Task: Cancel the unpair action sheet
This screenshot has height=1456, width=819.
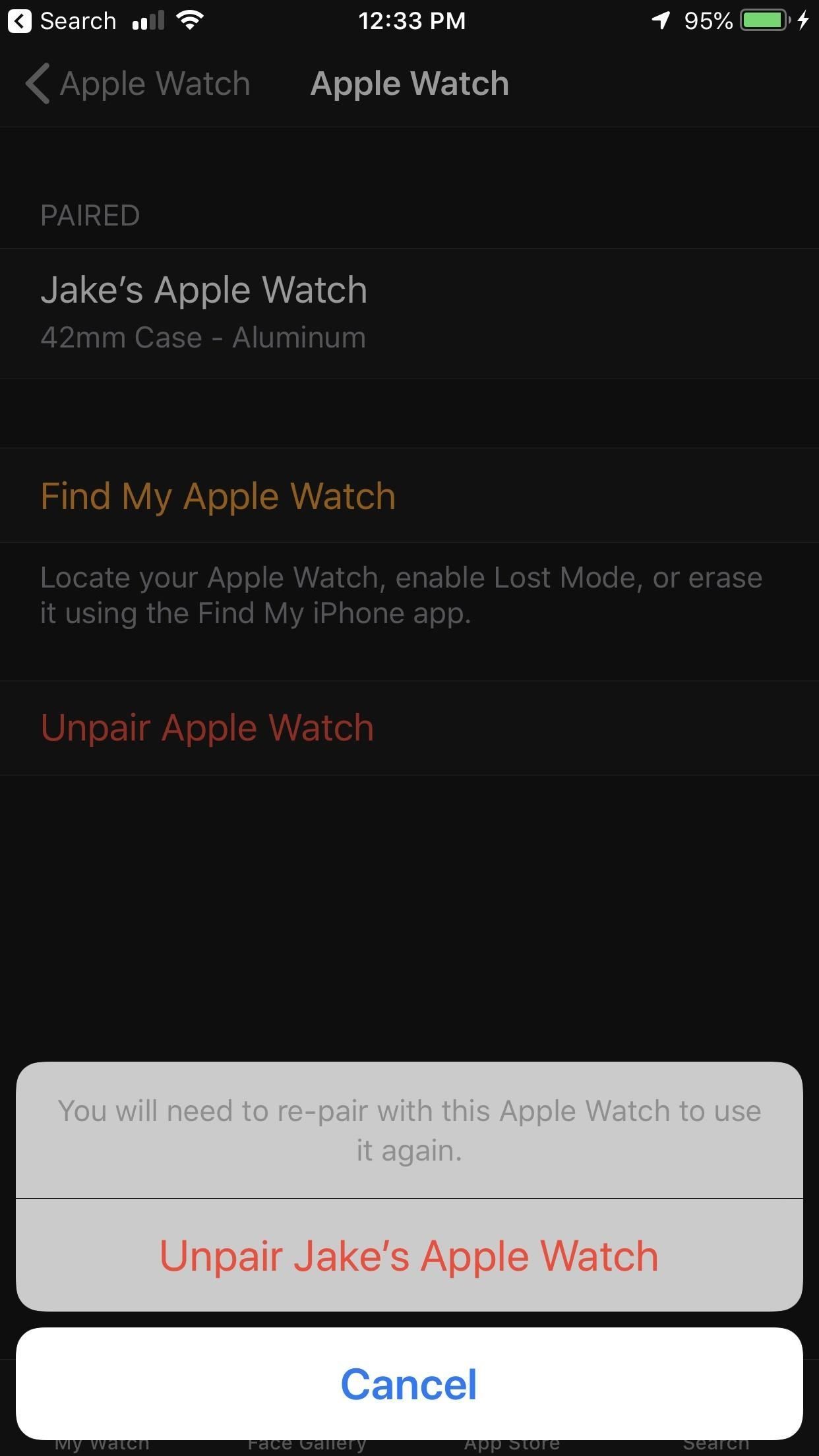Action: 409,1383
